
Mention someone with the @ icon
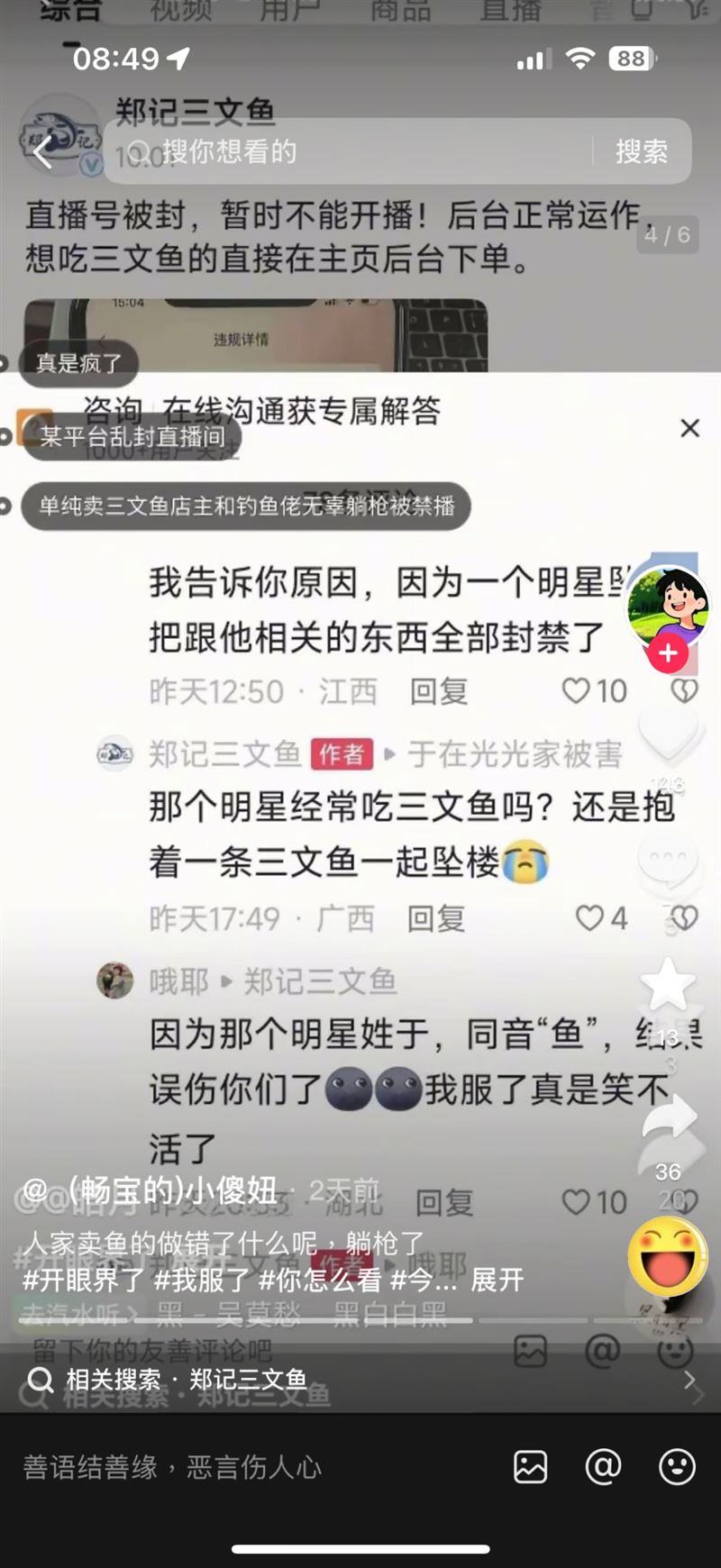pos(603,1467)
